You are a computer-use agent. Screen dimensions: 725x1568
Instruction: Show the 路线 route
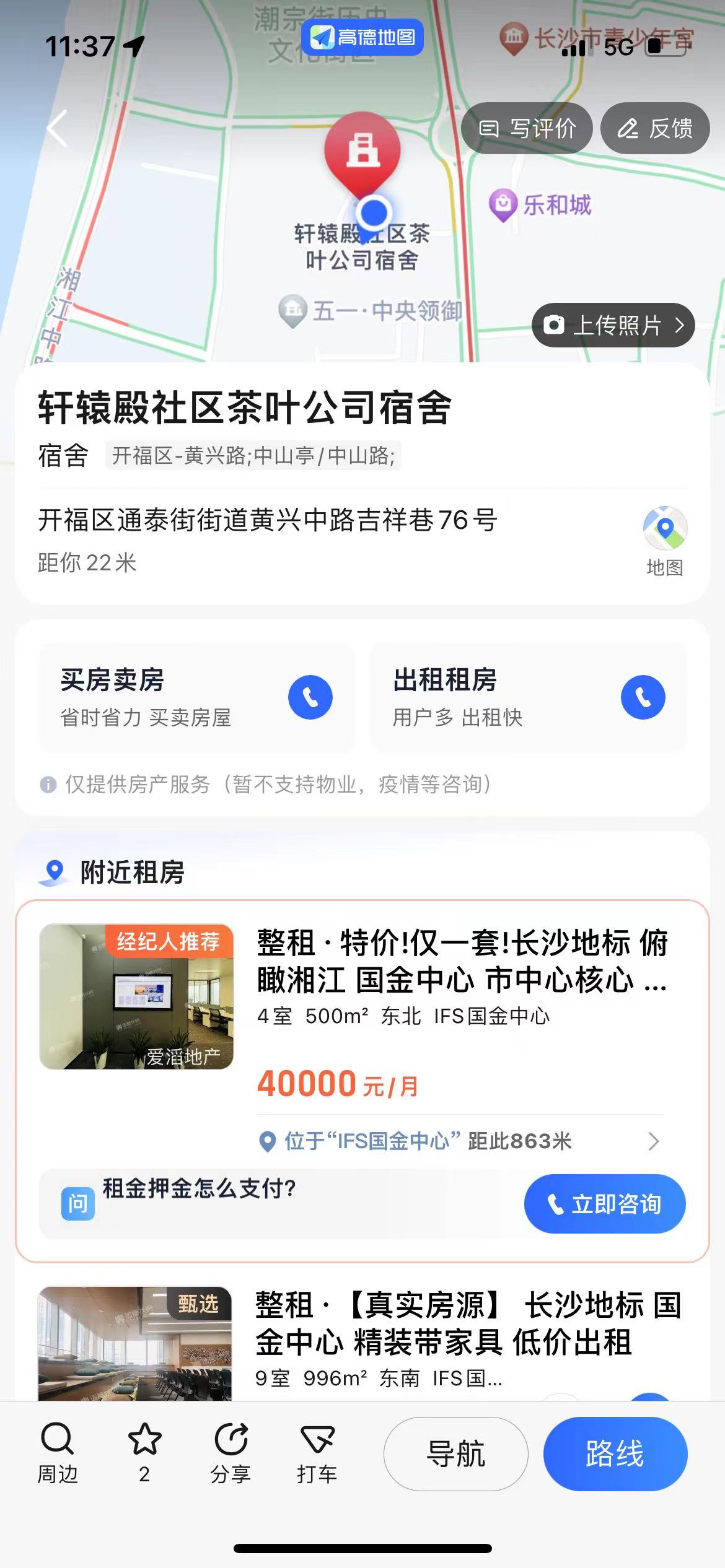pos(615,1453)
